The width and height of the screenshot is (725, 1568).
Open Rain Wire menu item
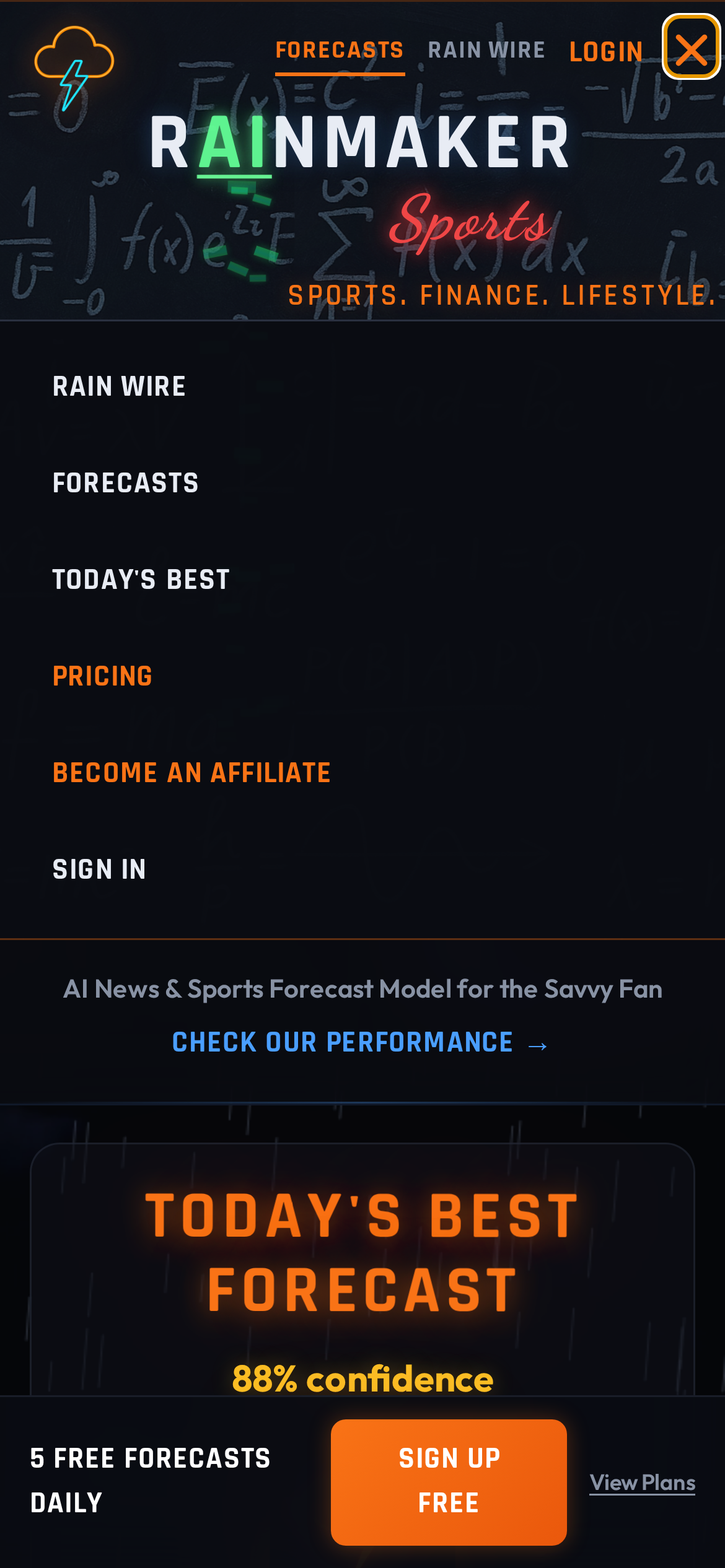(x=119, y=386)
